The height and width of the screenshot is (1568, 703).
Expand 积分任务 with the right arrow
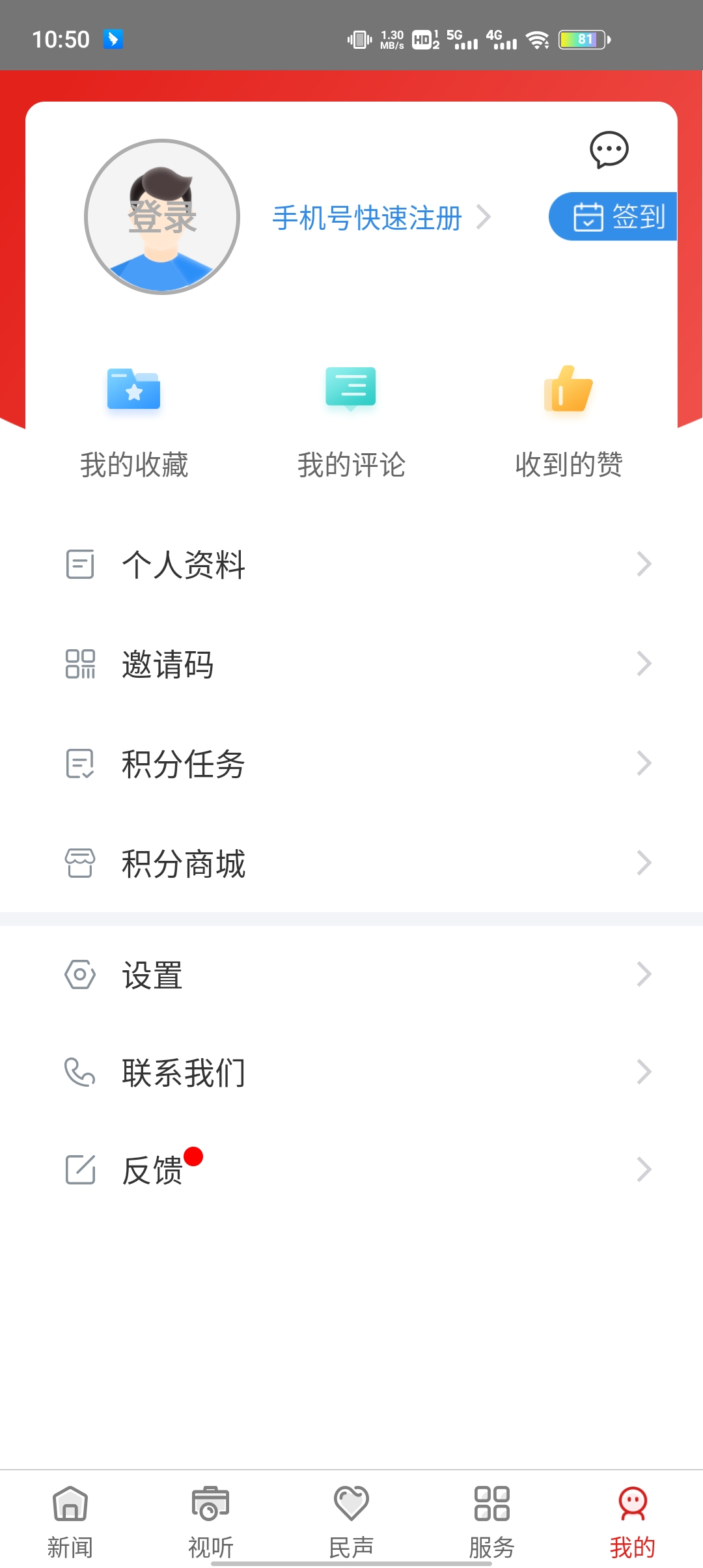(643, 764)
